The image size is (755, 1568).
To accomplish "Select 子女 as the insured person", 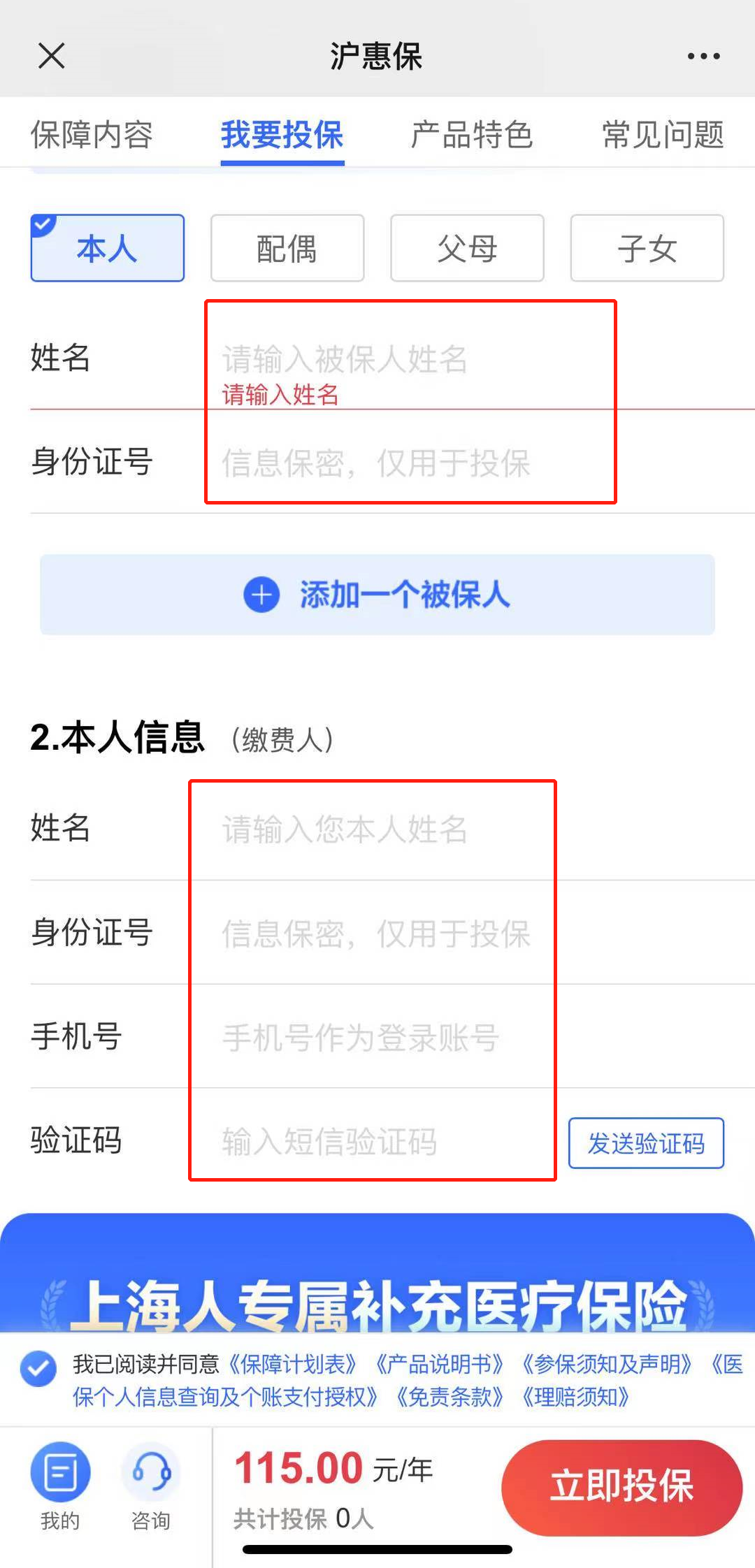I will 647,248.
